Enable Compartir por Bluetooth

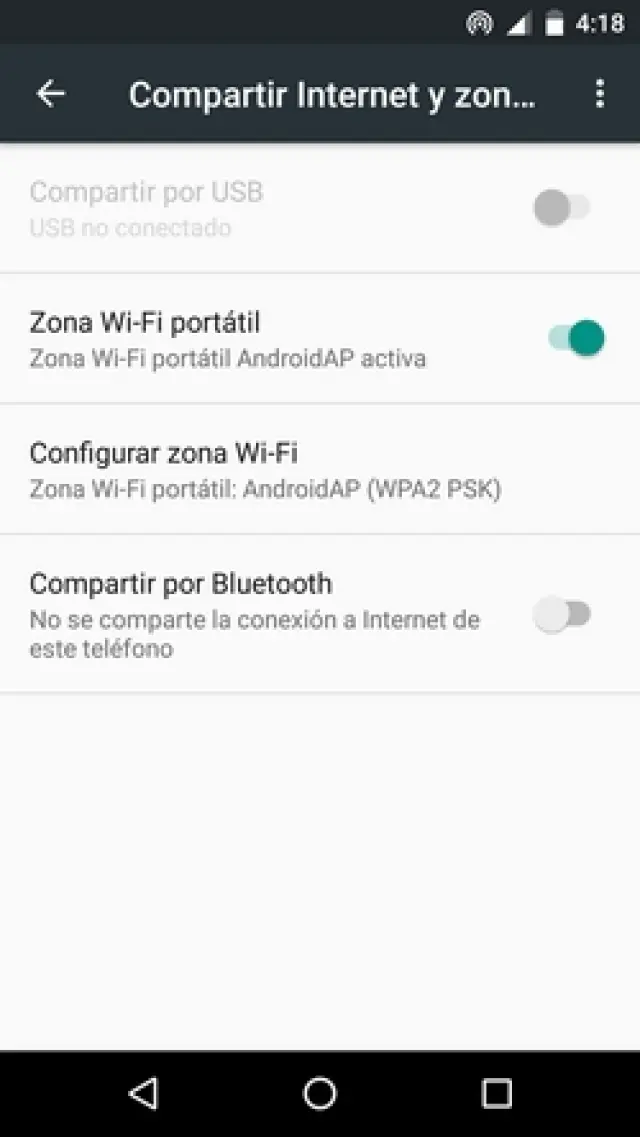[563, 614]
